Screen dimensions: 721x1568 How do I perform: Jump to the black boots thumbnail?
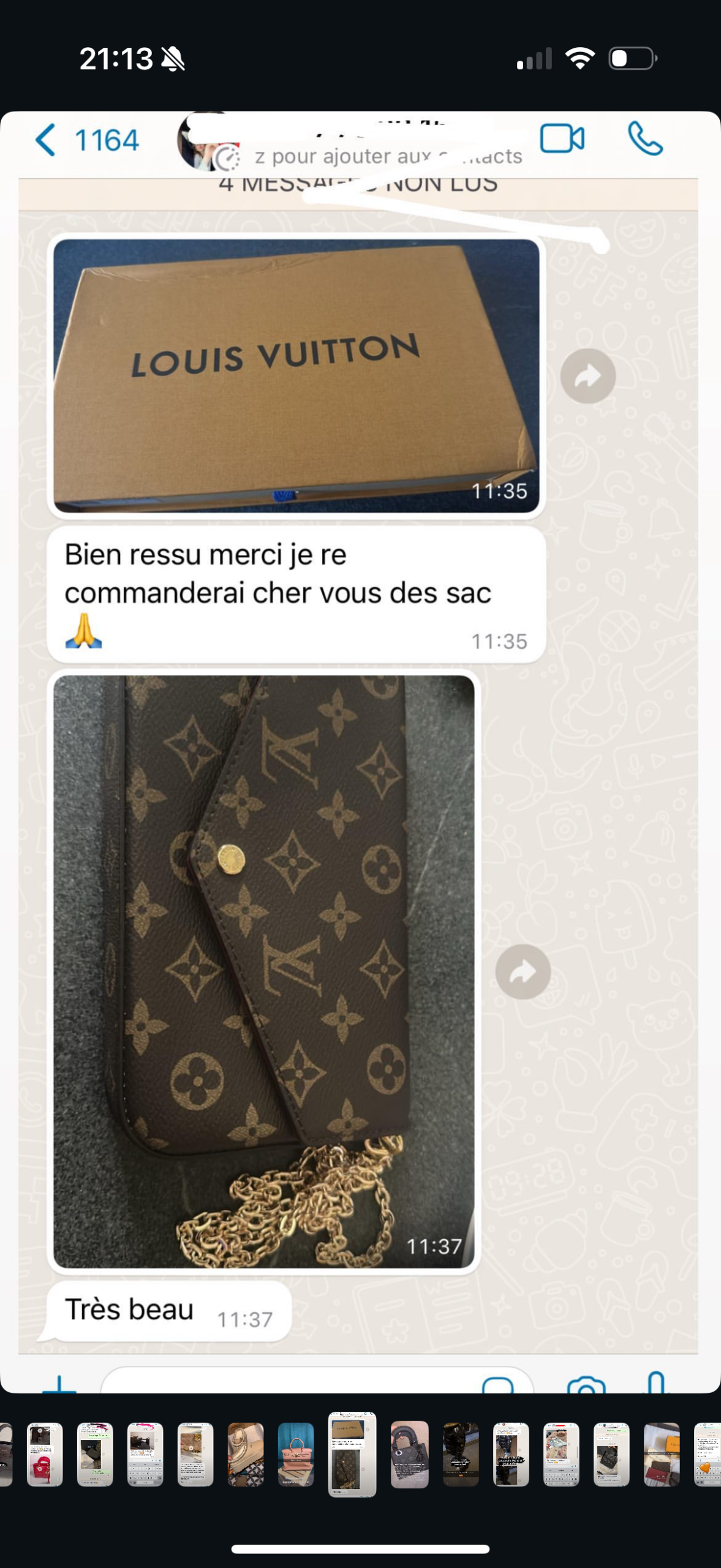461,1454
